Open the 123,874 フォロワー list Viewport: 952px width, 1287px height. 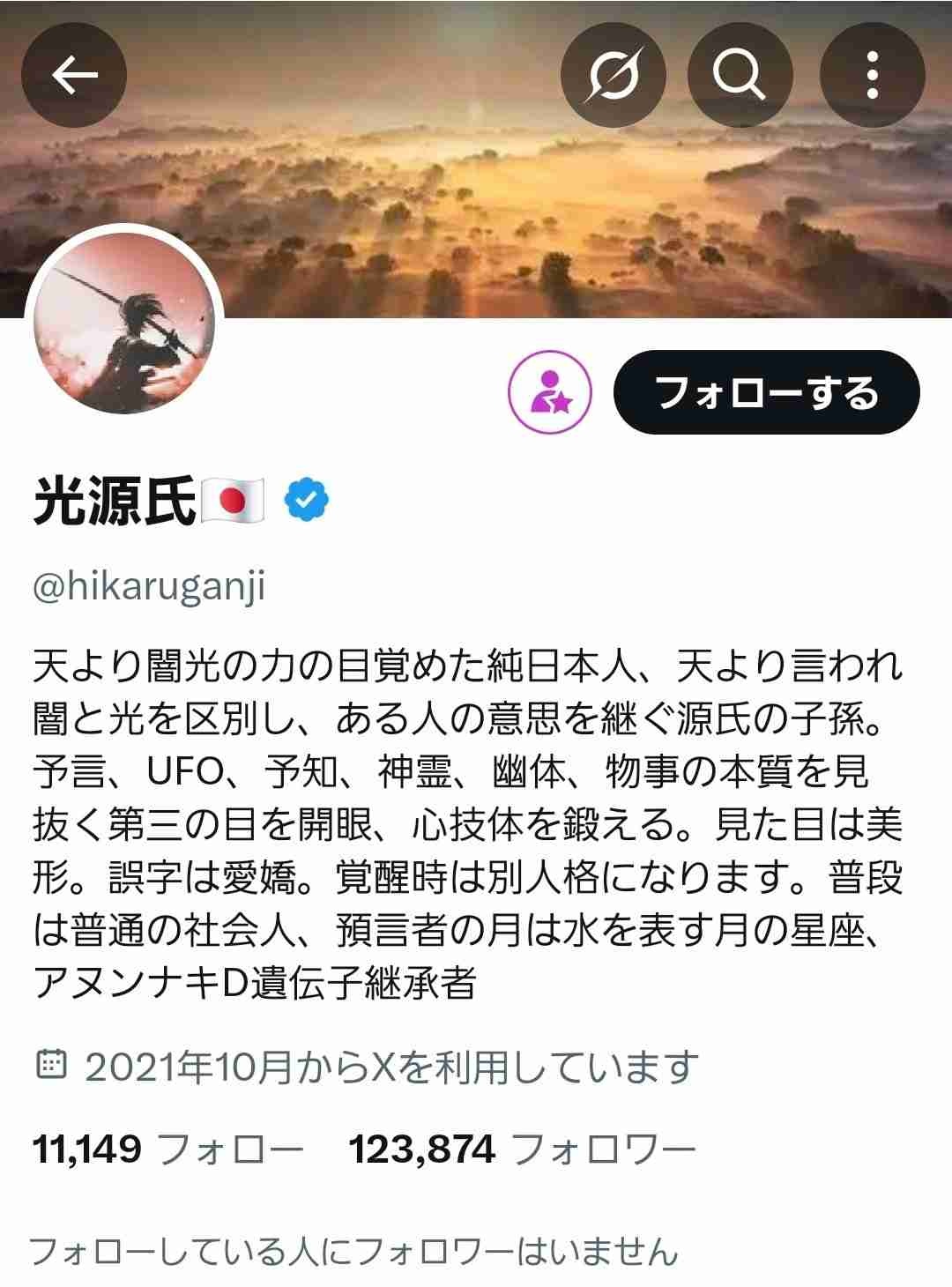tap(522, 1149)
